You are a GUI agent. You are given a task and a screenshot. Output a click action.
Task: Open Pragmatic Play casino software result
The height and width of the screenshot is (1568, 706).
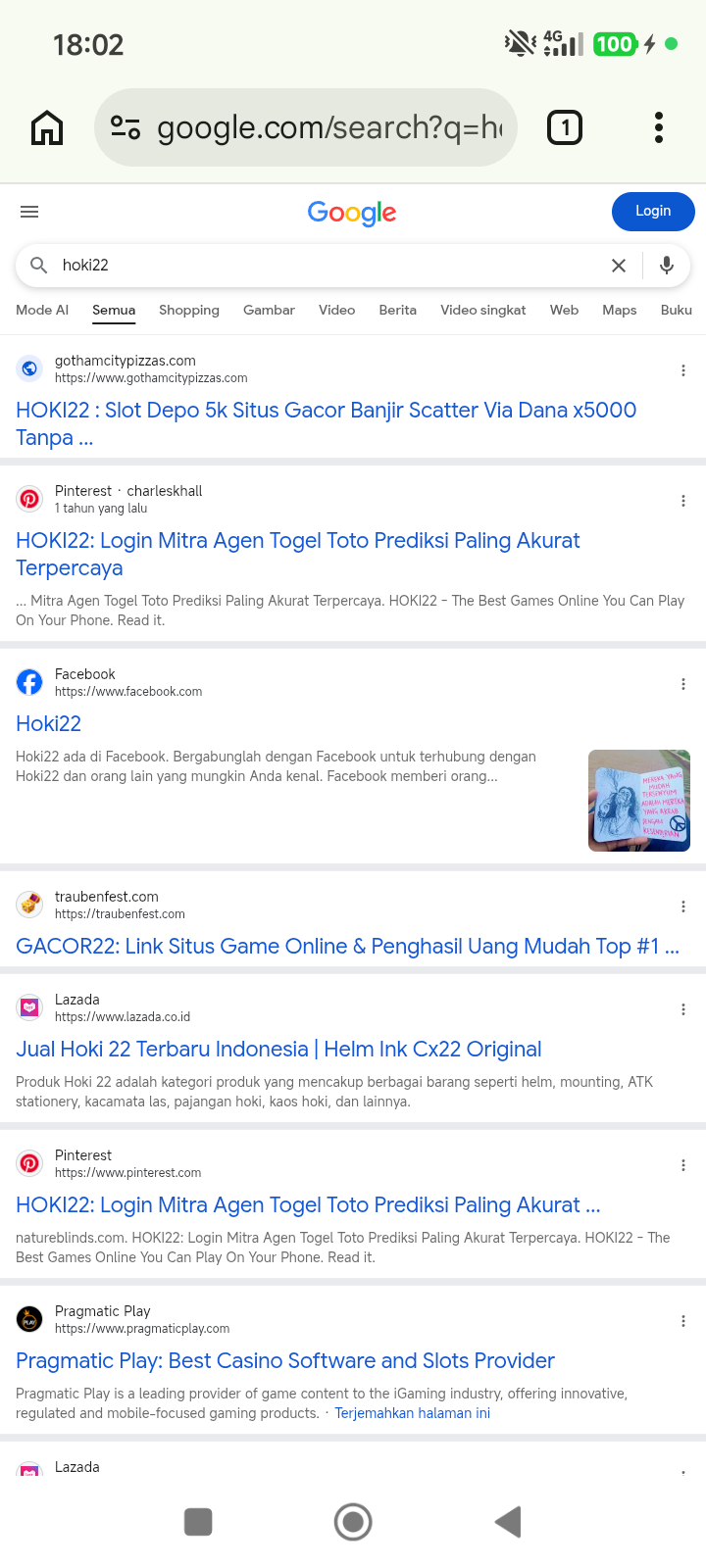285,1360
